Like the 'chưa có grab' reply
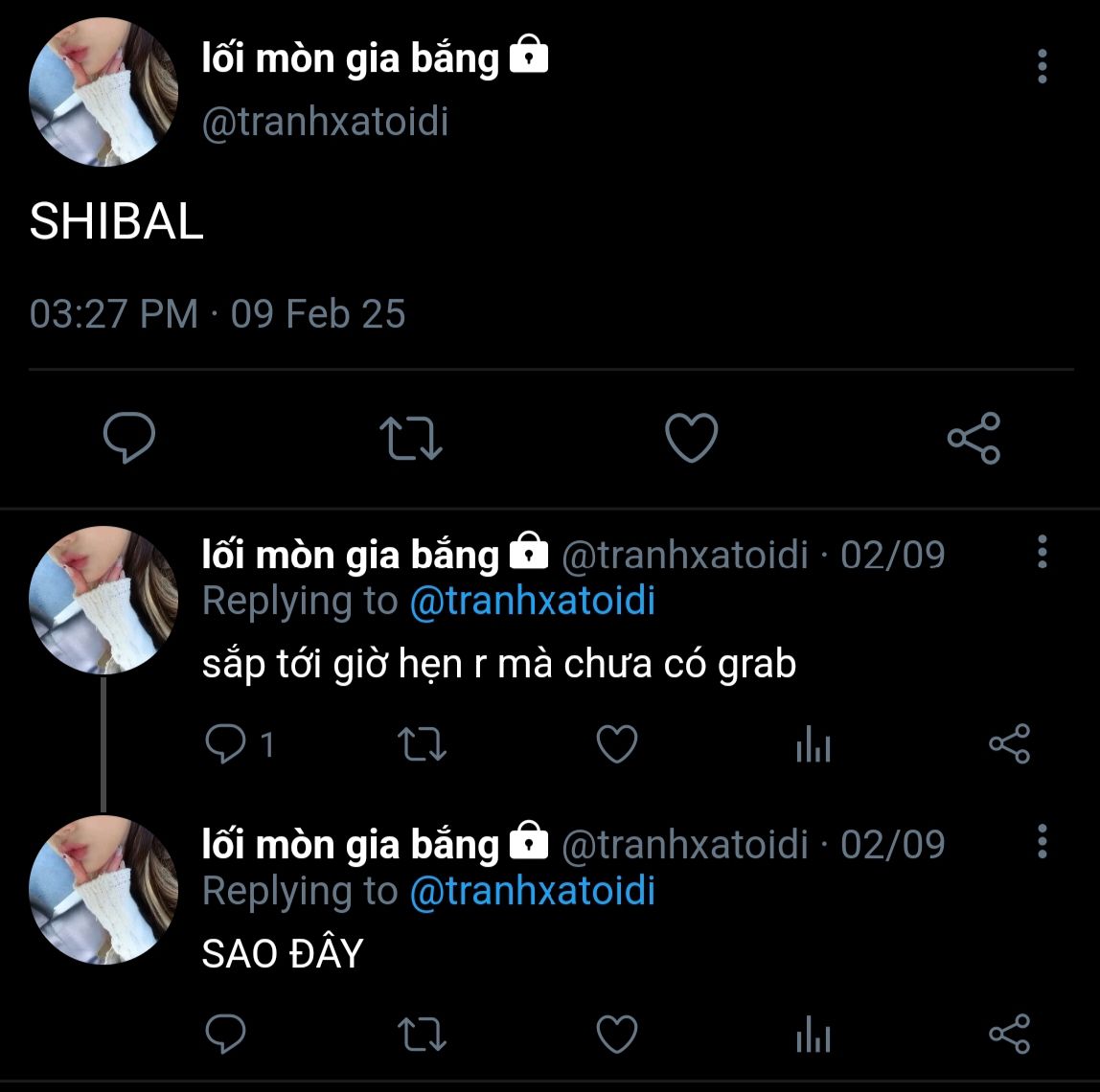 [617, 744]
